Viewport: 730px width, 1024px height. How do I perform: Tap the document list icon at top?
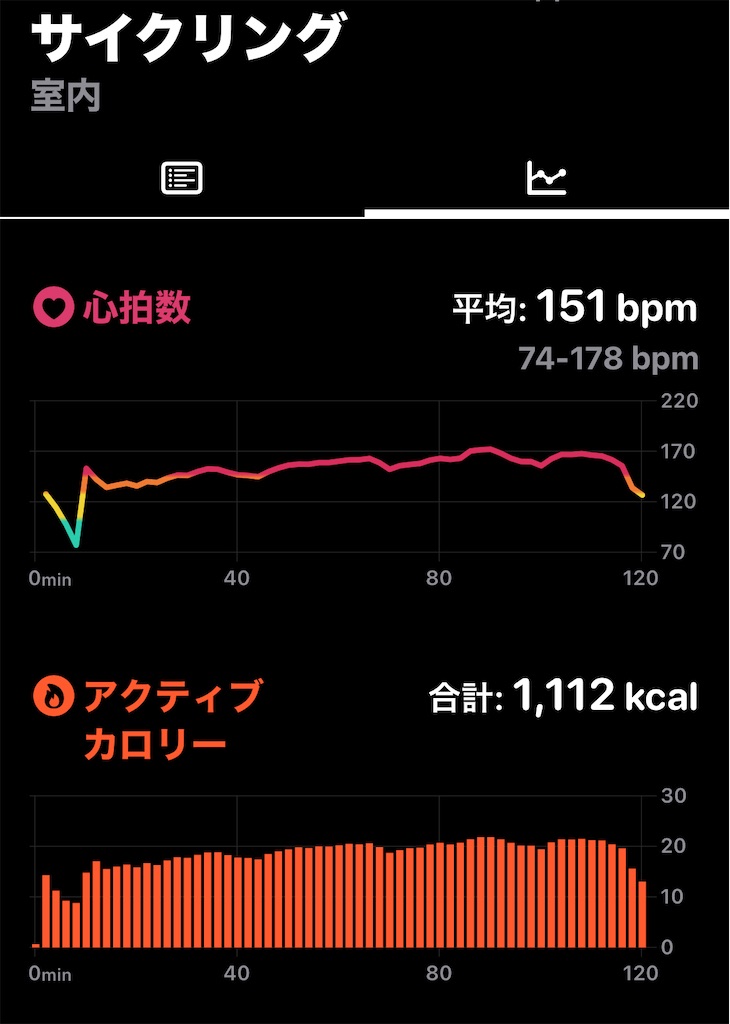point(182,177)
